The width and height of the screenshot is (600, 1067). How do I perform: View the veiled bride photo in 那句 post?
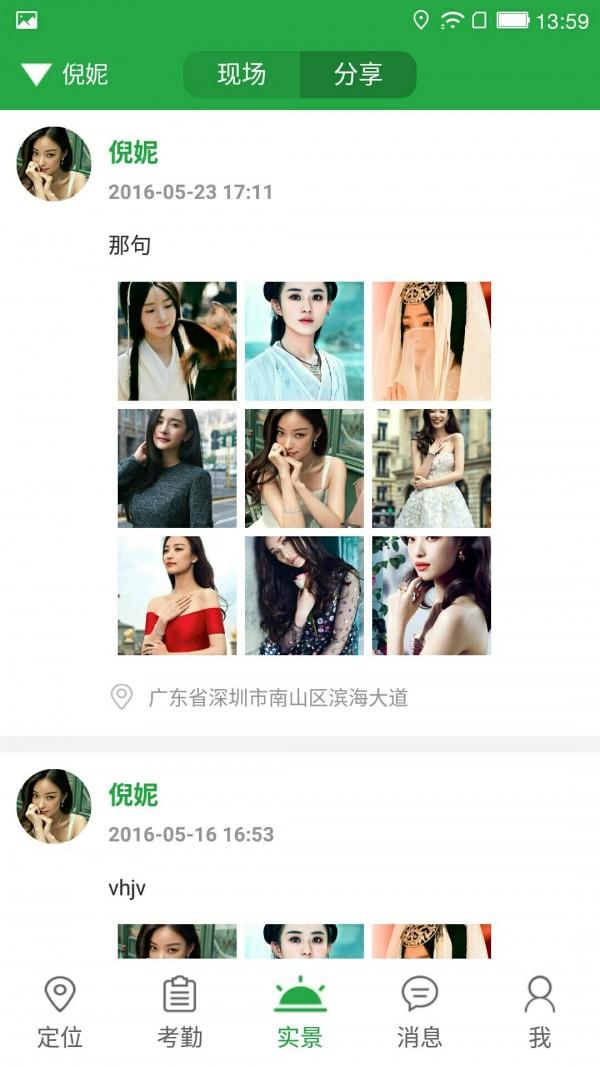(x=431, y=341)
